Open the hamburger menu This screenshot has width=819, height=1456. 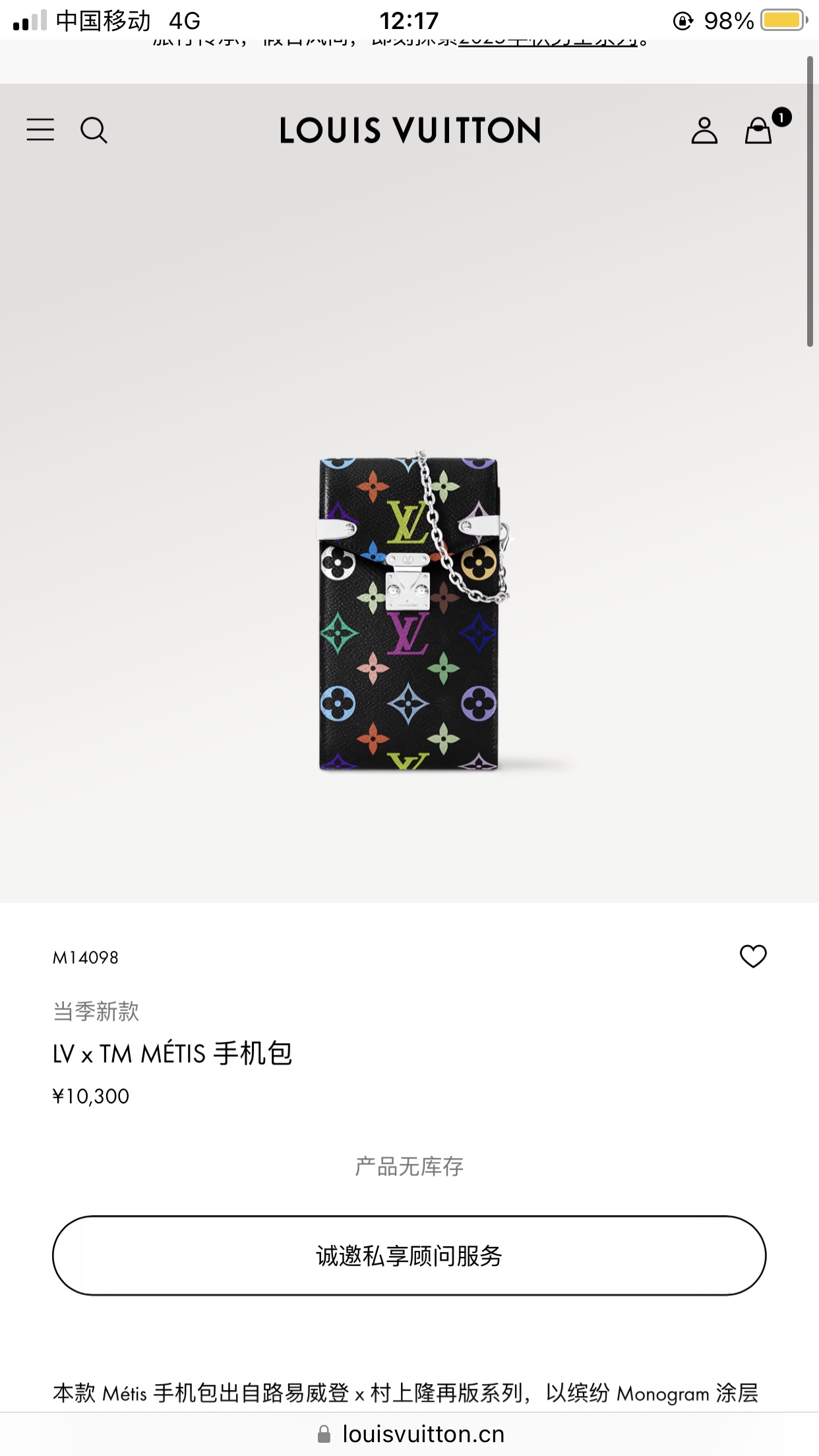click(x=40, y=130)
